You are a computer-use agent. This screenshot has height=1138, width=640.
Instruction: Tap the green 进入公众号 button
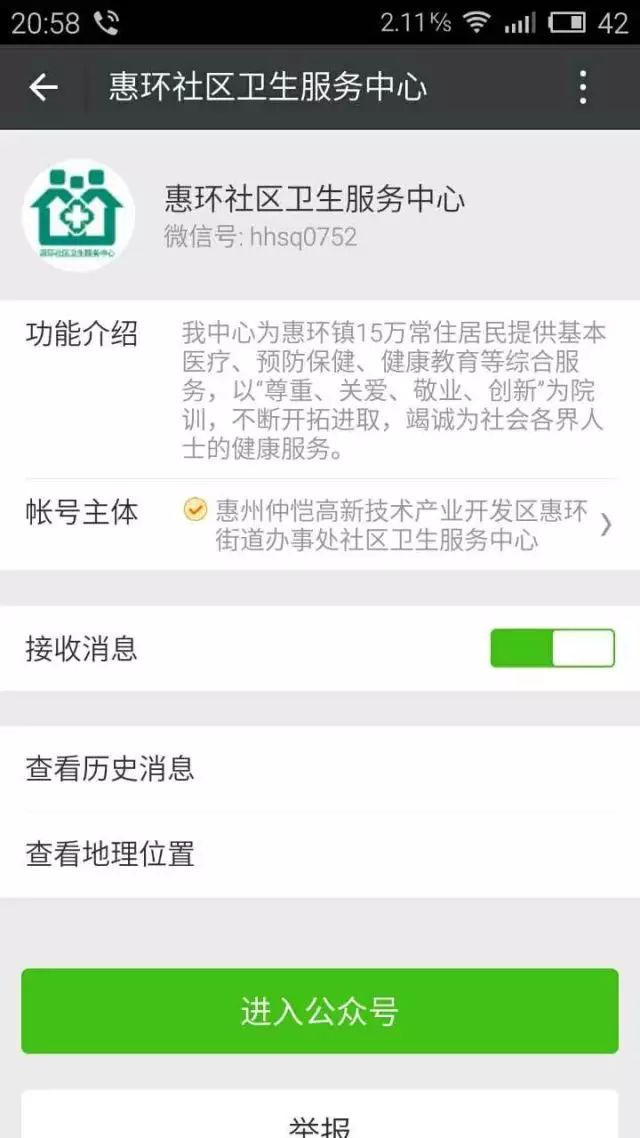point(320,1011)
